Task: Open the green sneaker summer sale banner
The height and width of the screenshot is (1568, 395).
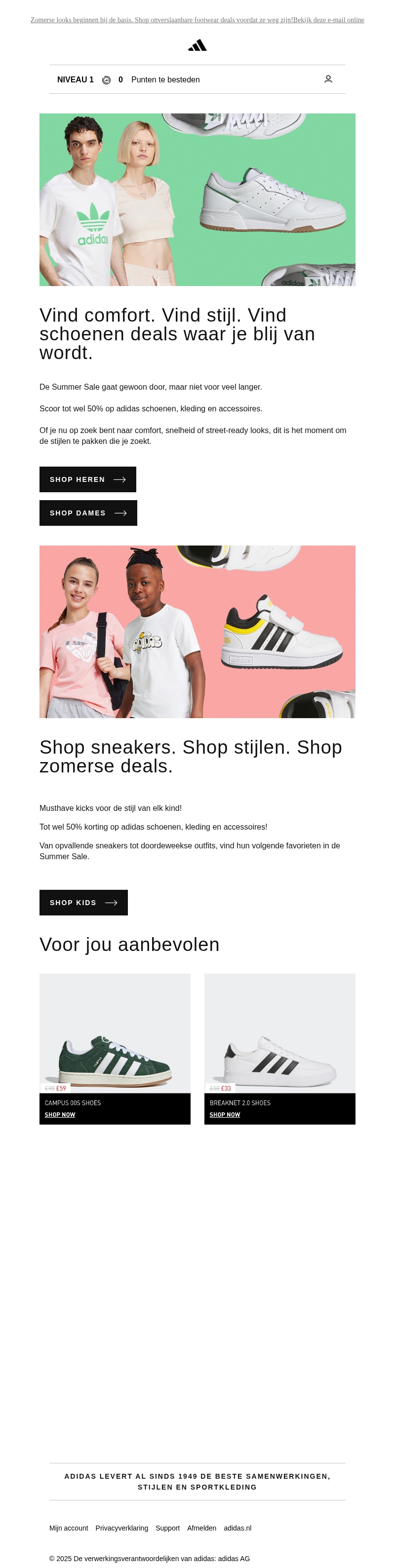Action: (197, 200)
